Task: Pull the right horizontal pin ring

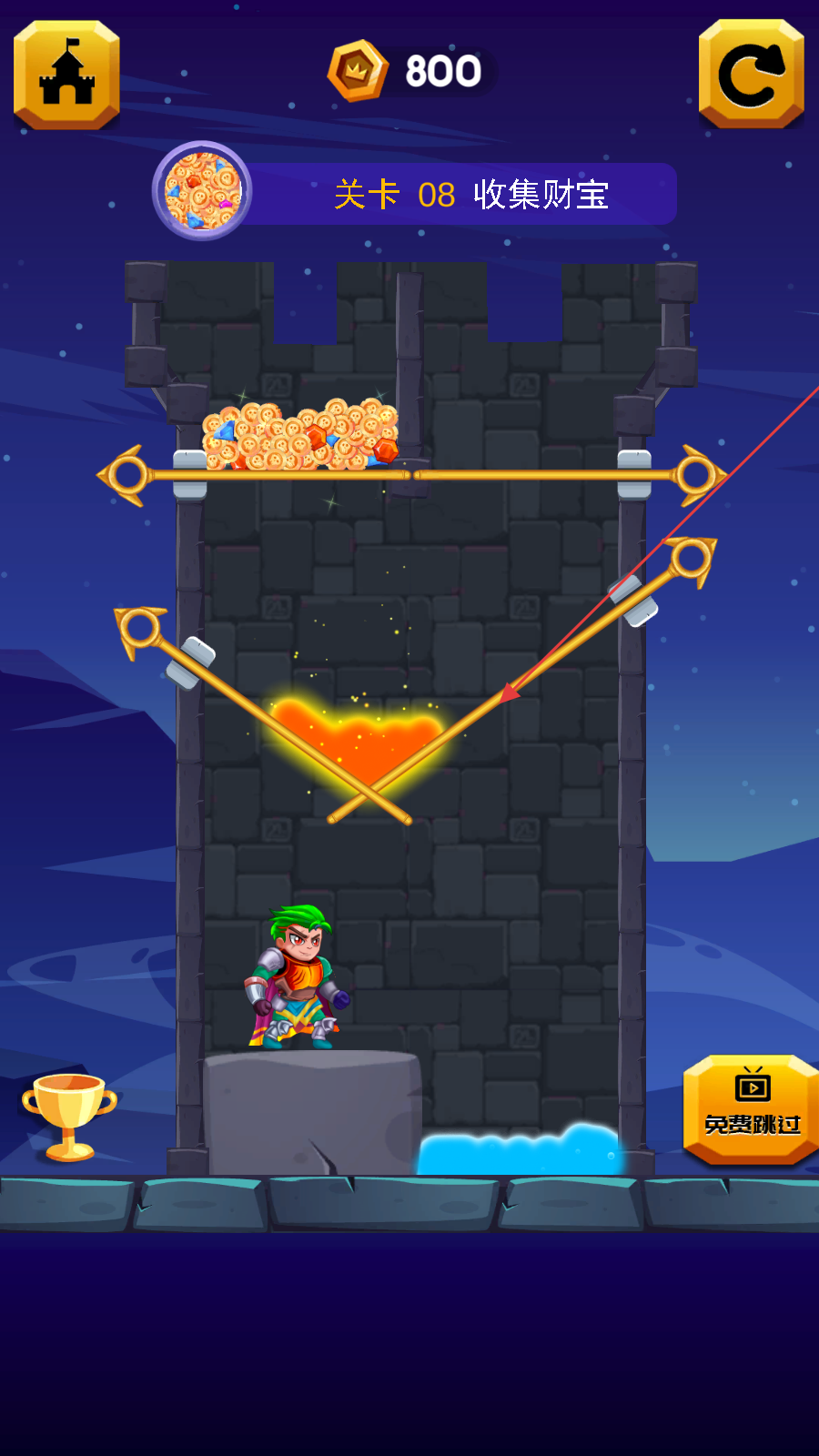Action: (698, 475)
